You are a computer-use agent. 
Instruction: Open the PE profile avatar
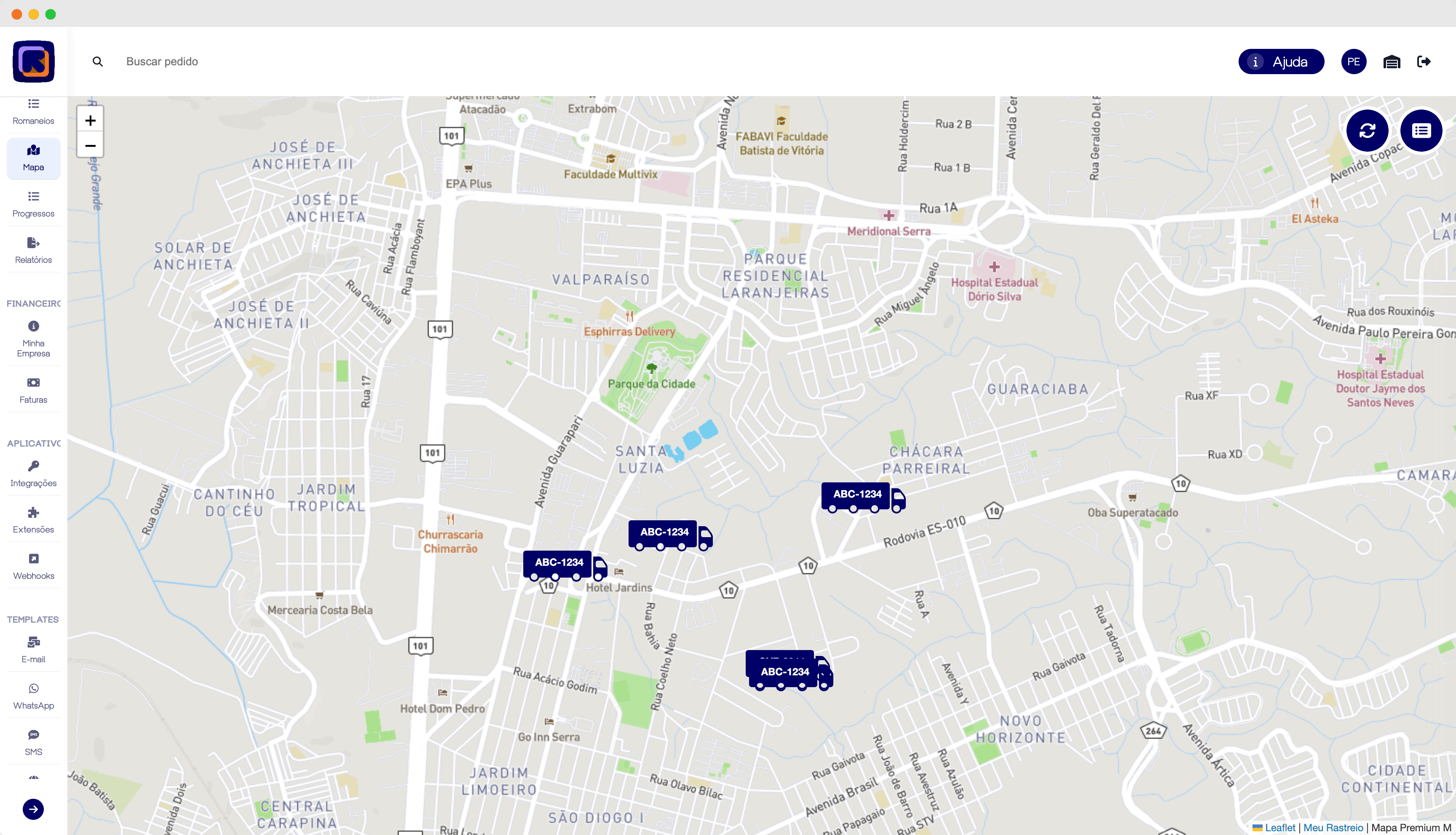1353,62
